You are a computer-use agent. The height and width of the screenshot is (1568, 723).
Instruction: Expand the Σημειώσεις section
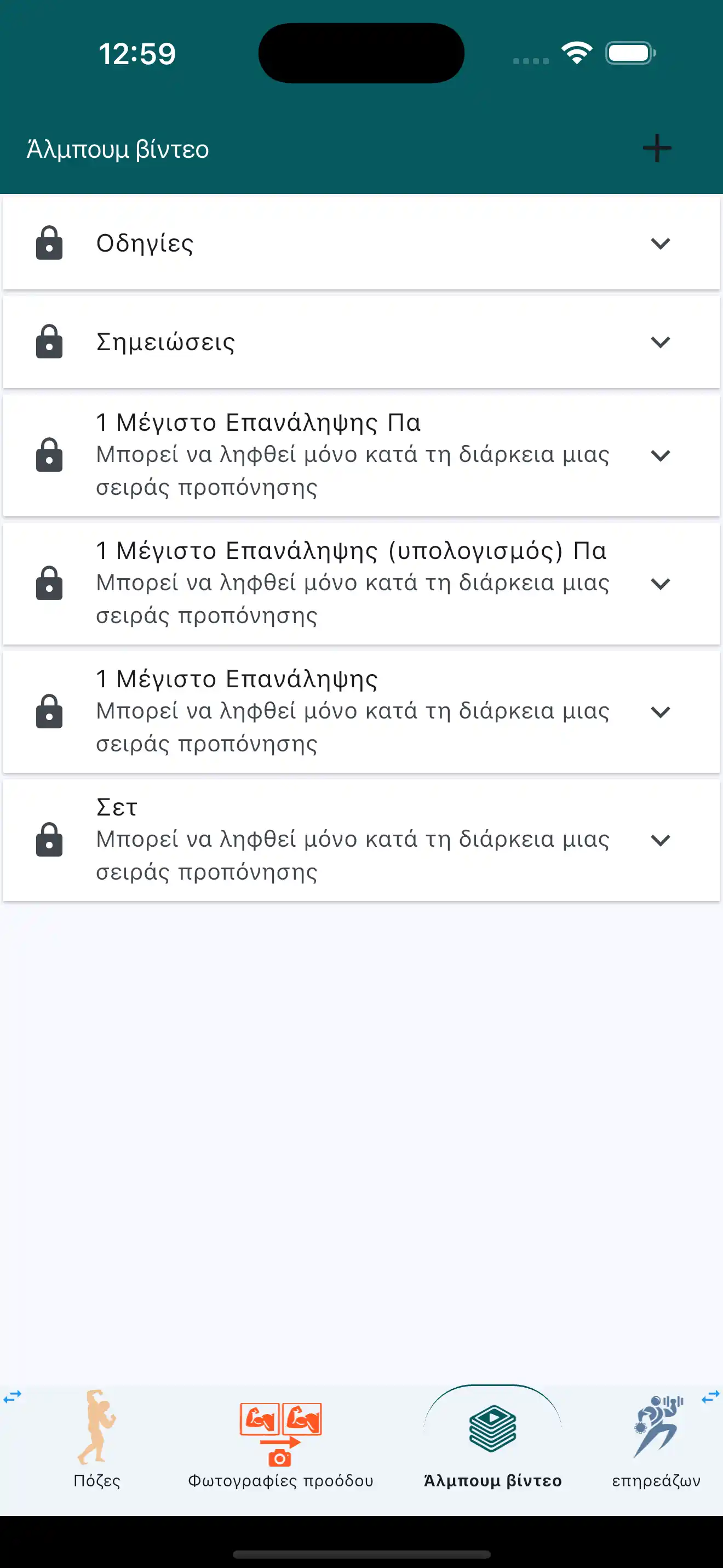pyautogui.click(x=661, y=342)
